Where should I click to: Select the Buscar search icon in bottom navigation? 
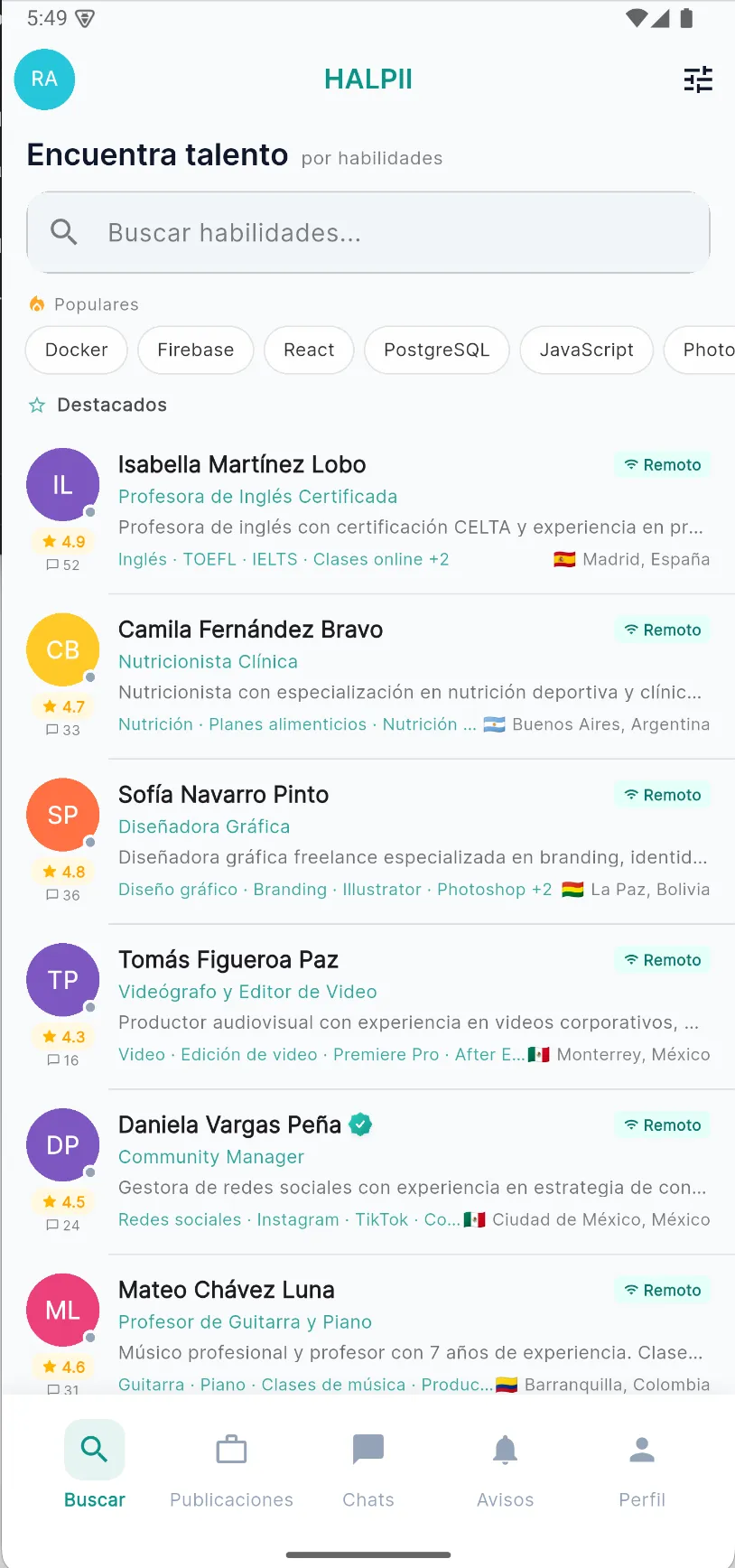tap(94, 1450)
